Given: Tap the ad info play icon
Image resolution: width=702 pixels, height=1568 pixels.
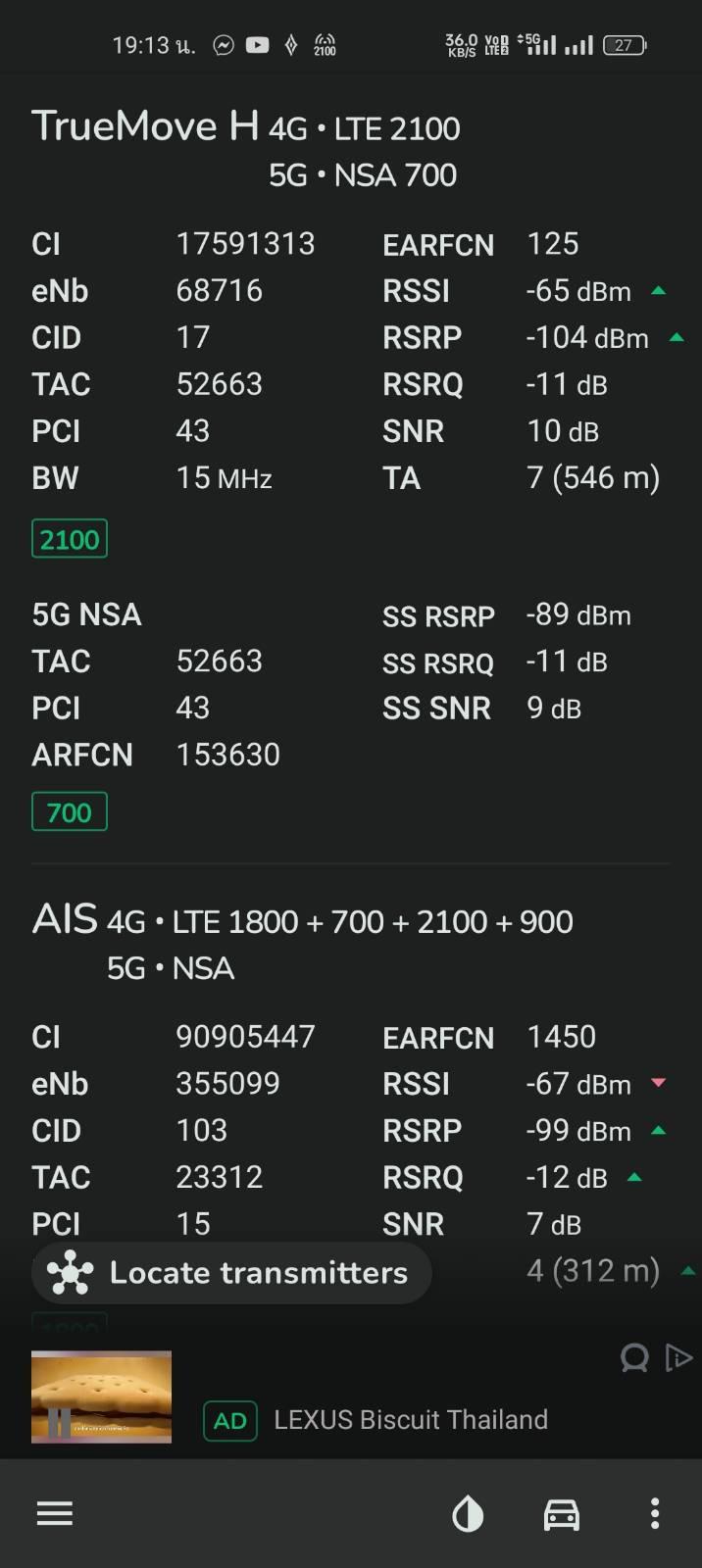Looking at the screenshot, I should tap(678, 1357).
